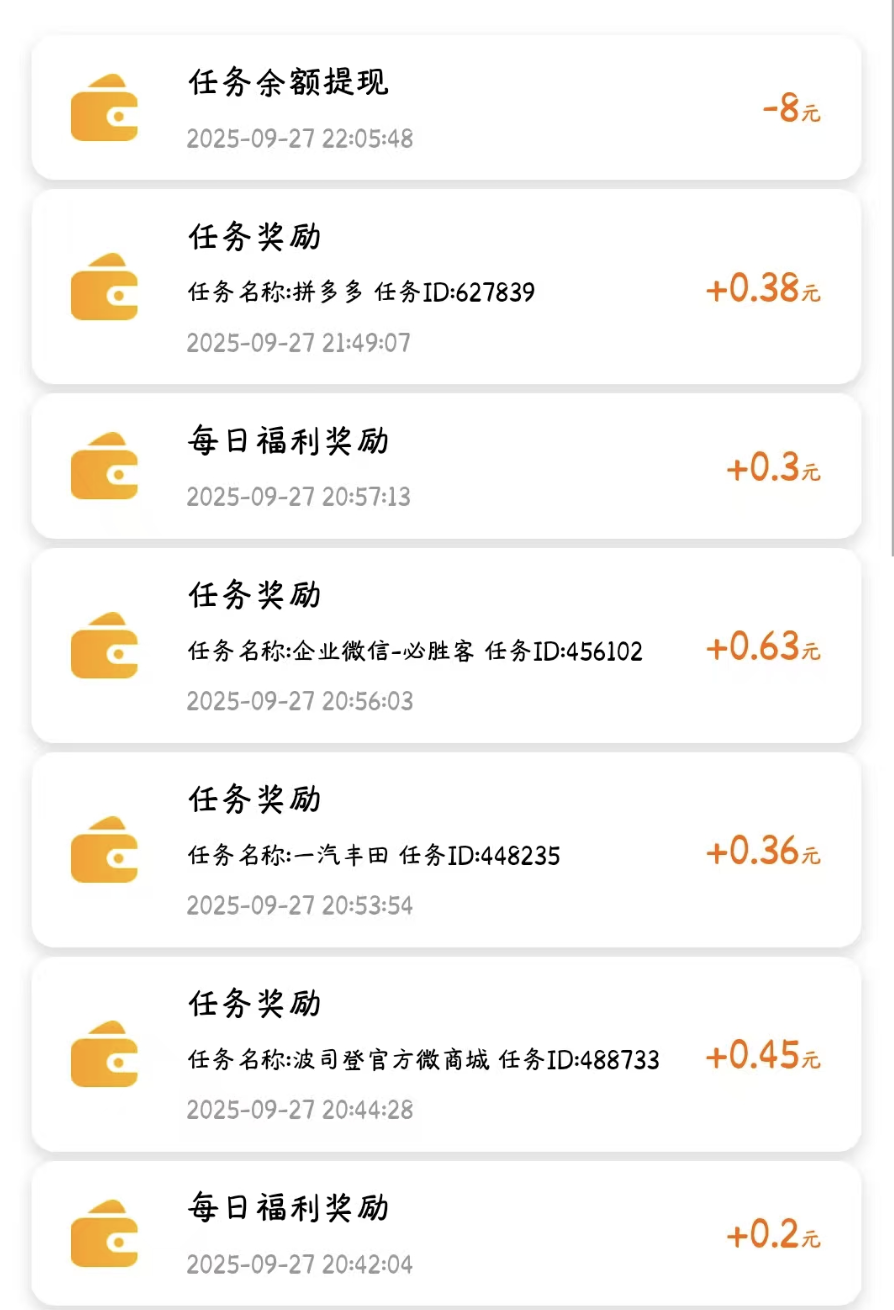Open the 任务余额提现 withdrawal record of -8元
The height and width of the screenshot is (1310, 894).
[446, 108]
